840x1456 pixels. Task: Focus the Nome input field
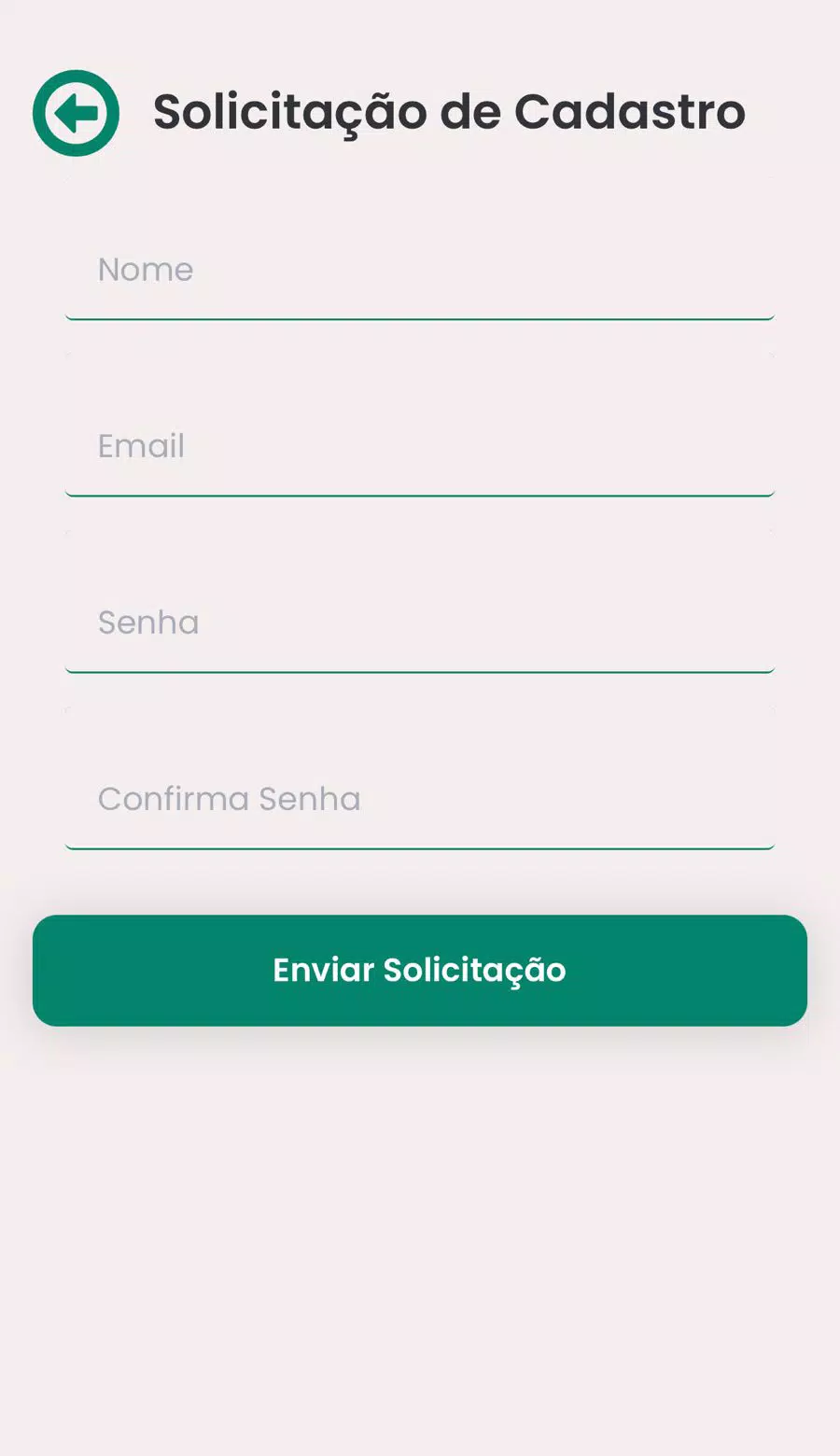(x=420, y=270)
